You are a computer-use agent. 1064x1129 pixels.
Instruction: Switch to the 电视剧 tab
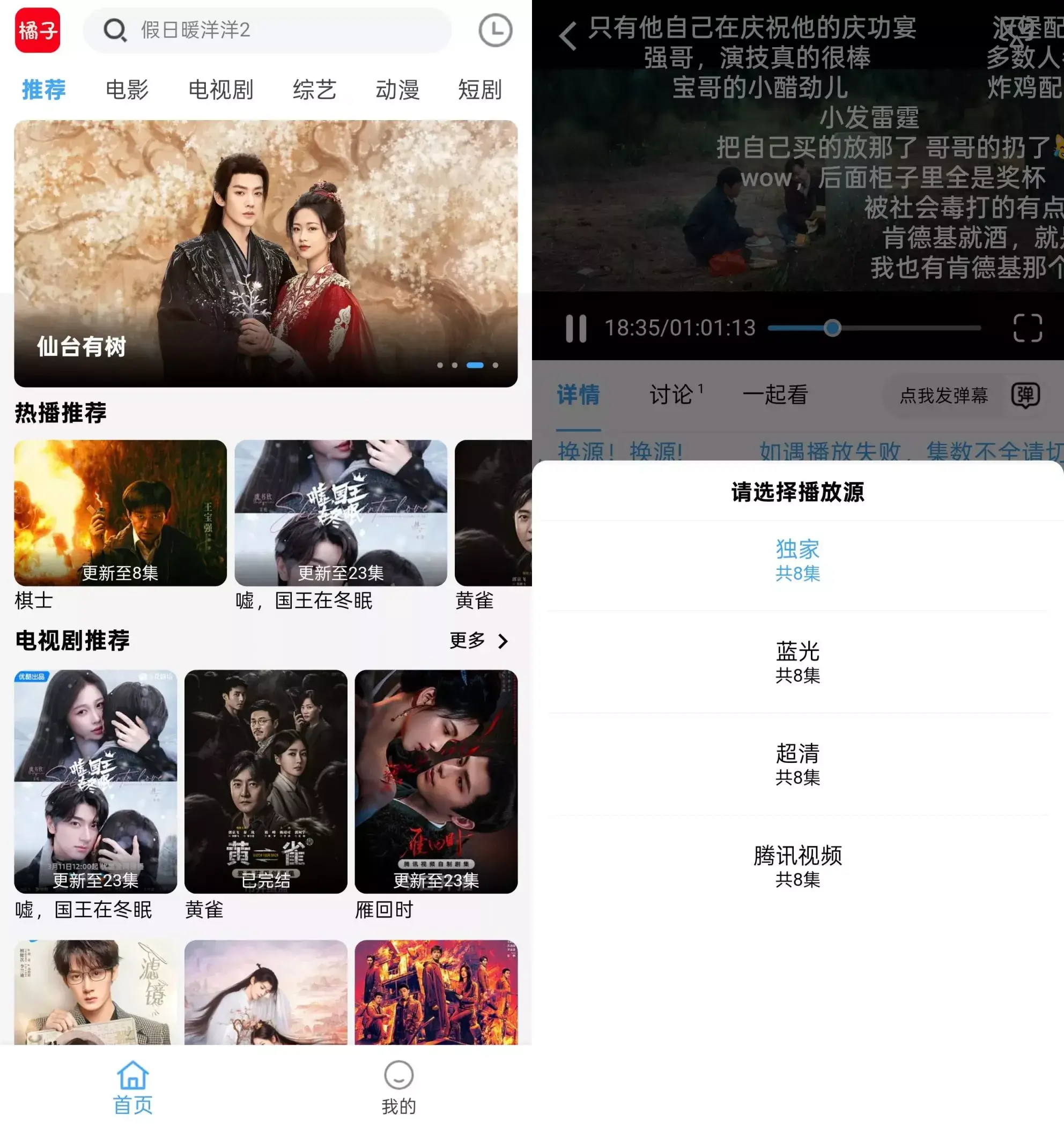[220, 90]
